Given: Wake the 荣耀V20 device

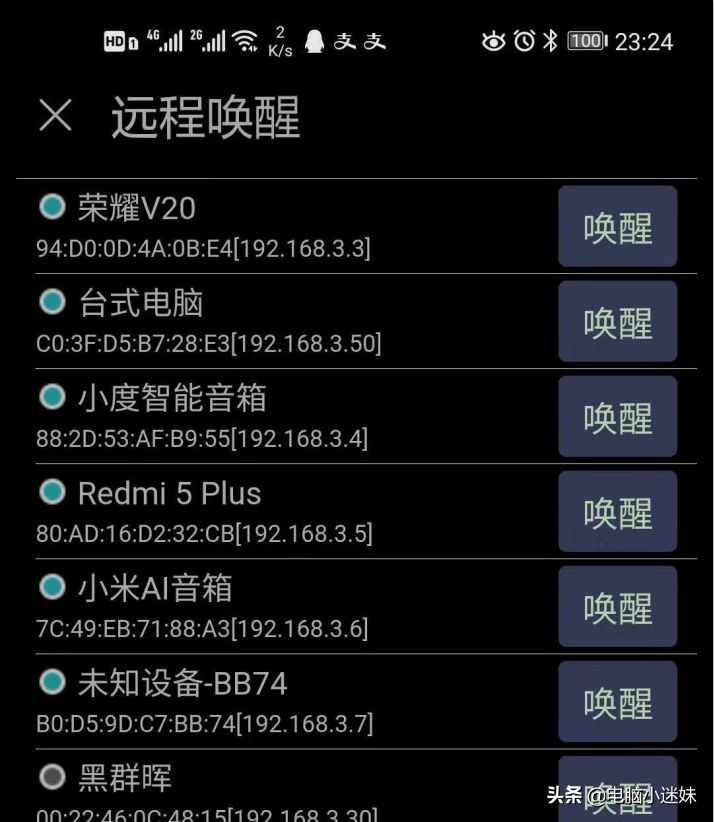Looking at the screenshot, I should pyautogui.click(x=617, y=227).
